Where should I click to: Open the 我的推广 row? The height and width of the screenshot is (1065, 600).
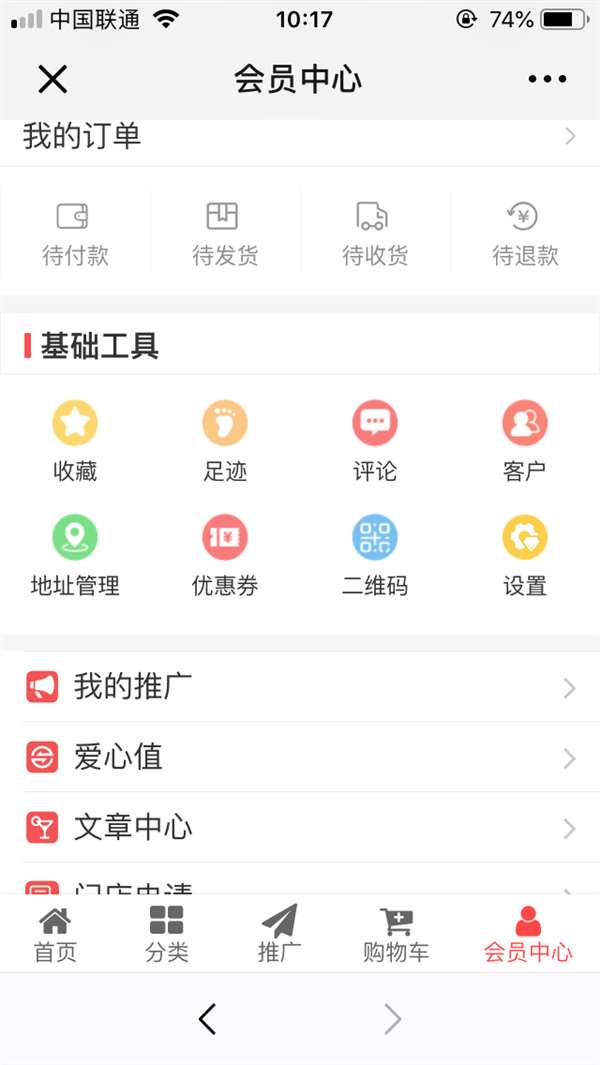coord(300,687)
